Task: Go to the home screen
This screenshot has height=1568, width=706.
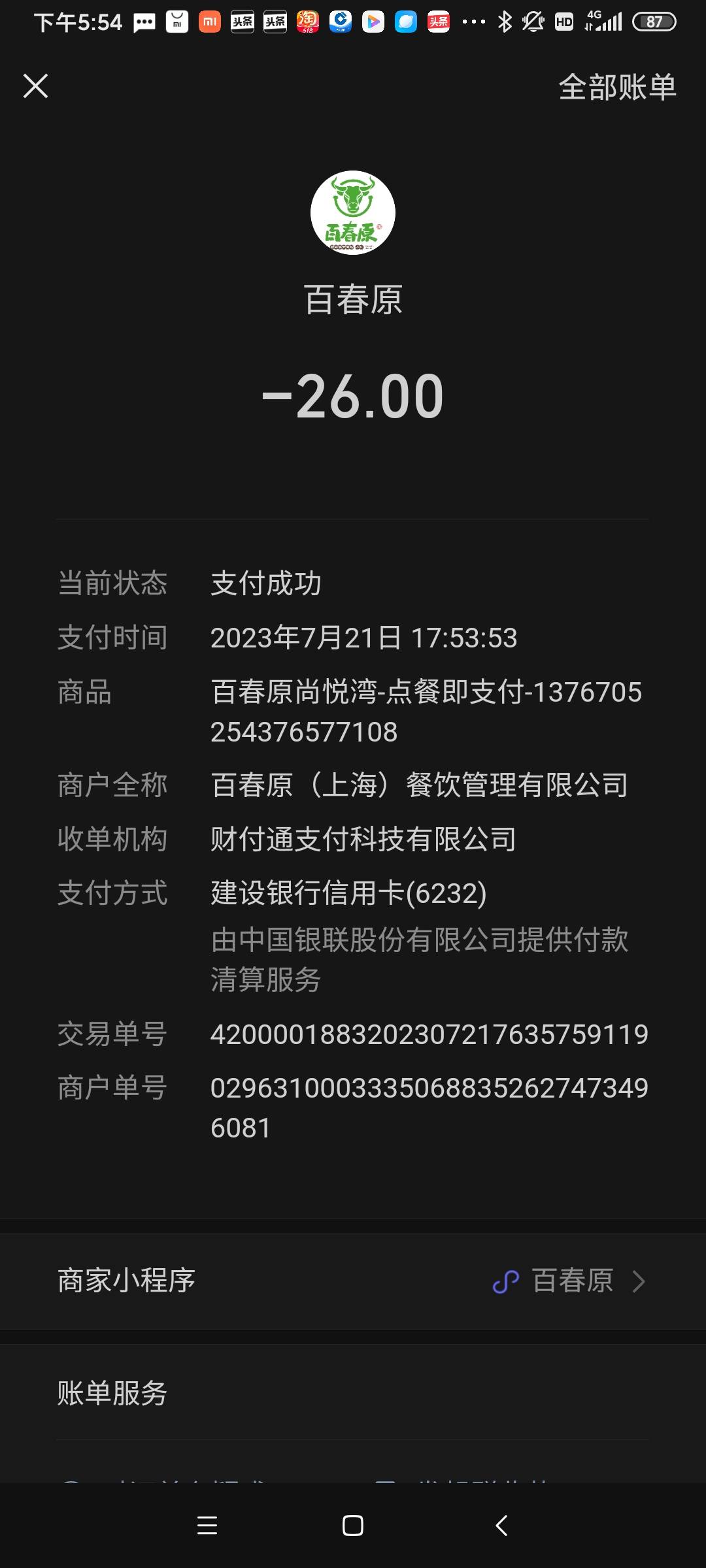Action: pos(353,1526)
